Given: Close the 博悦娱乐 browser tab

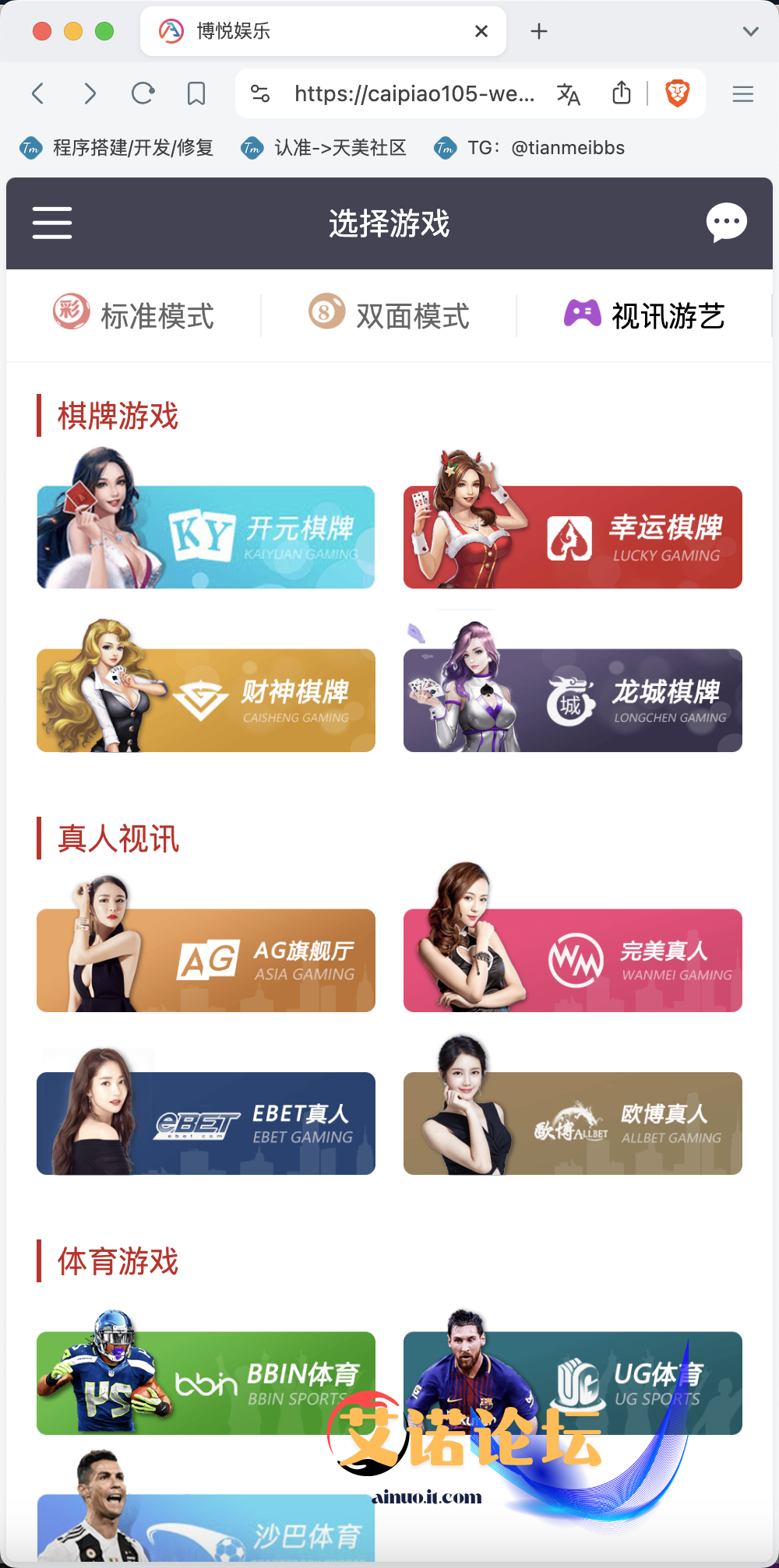Looking at the screenshot, I should click(x=481, y=31).
